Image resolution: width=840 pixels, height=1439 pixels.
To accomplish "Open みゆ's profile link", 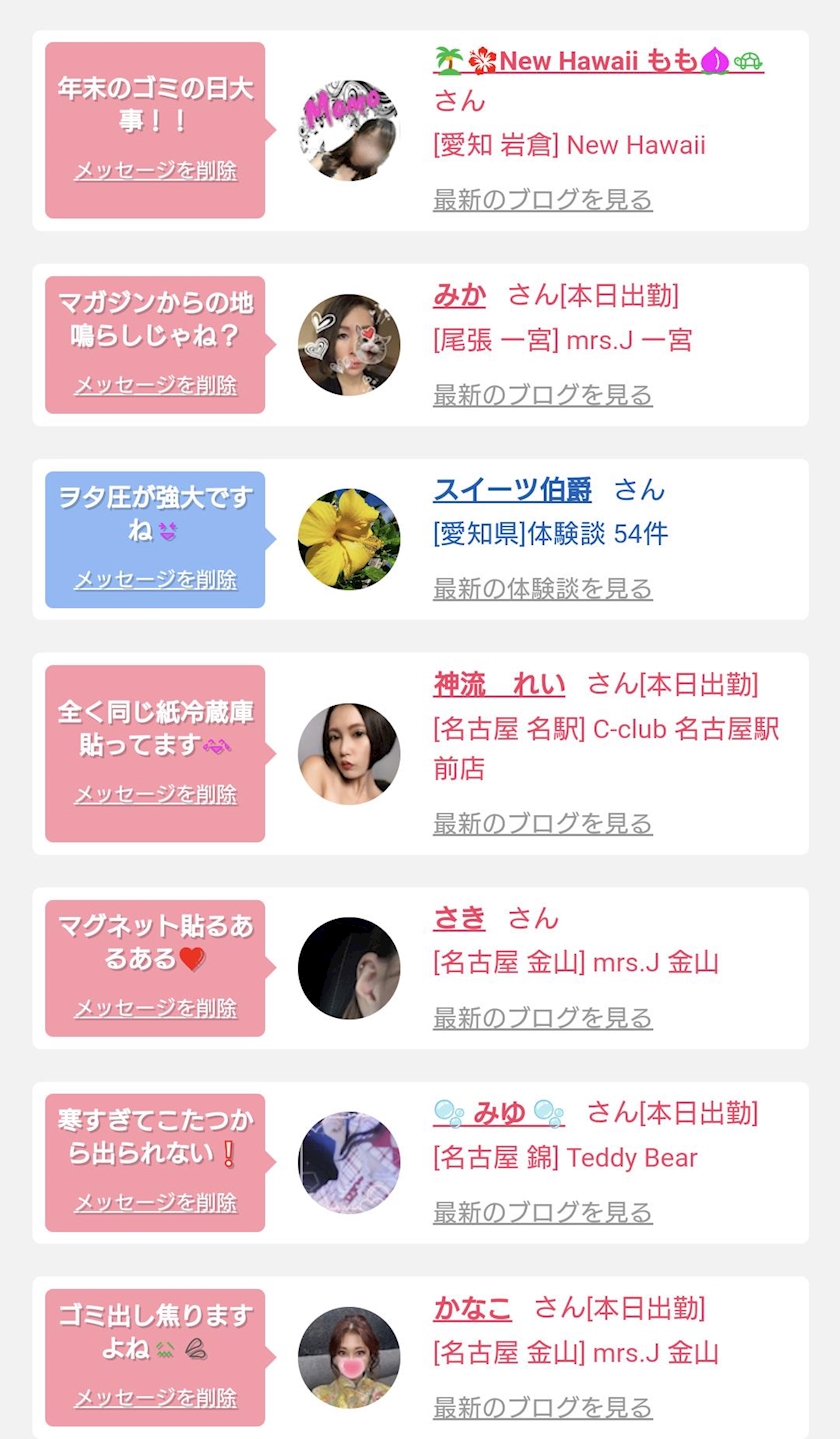I will [499, 1112].
